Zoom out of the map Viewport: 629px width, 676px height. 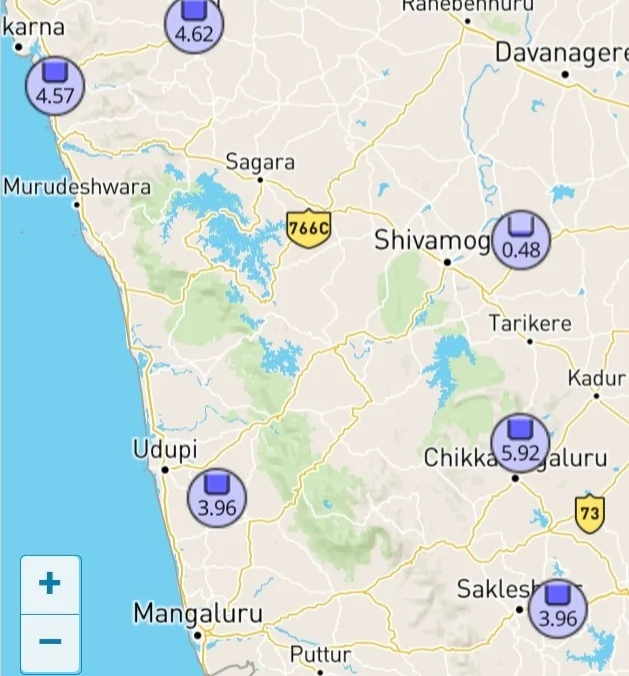click(50, 641)
